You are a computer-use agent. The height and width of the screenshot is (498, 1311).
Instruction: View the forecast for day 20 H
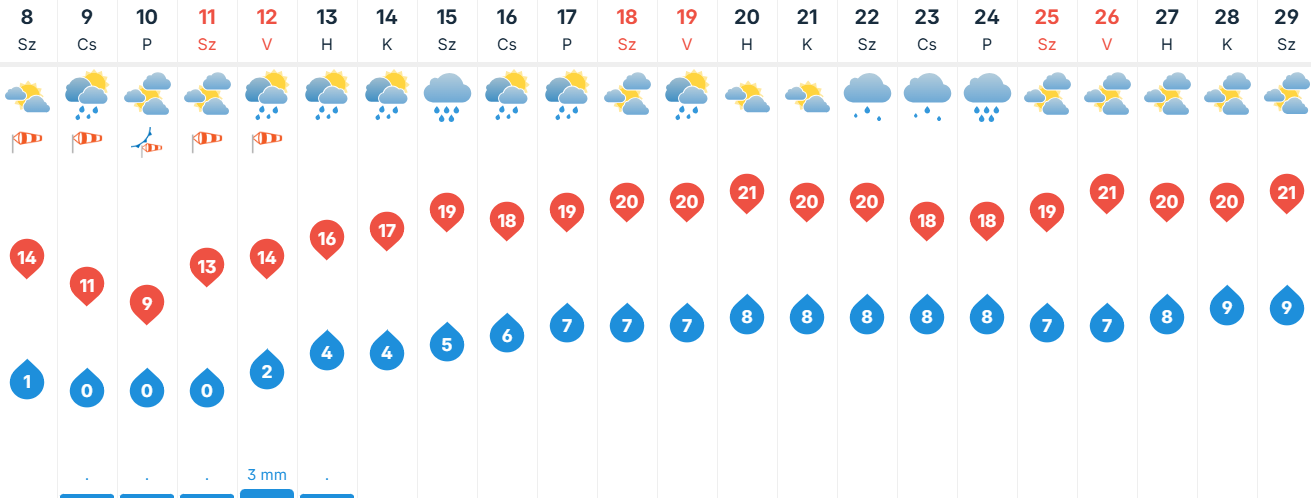[747, 30]
